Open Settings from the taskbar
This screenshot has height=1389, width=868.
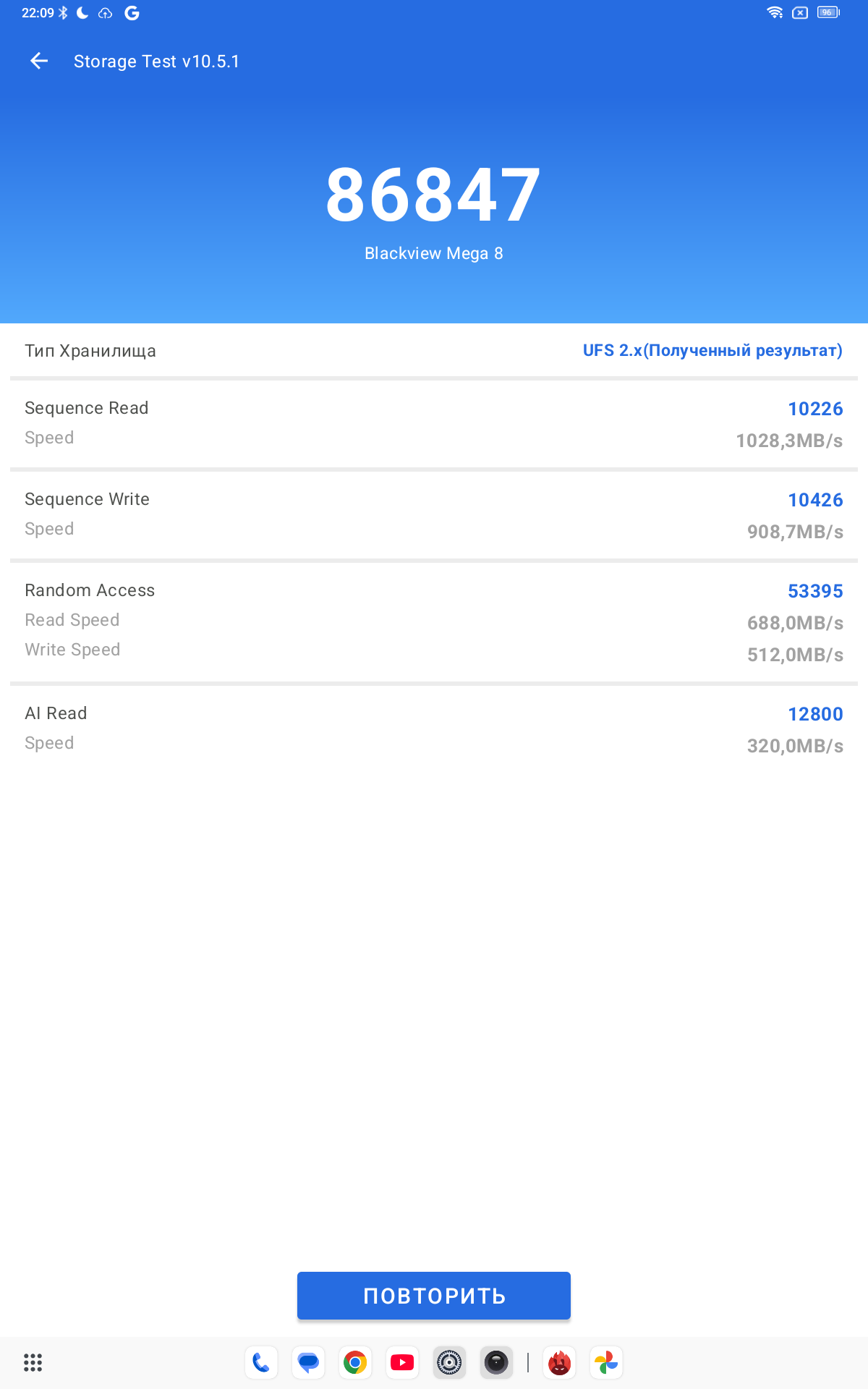tap(449, 1363)
